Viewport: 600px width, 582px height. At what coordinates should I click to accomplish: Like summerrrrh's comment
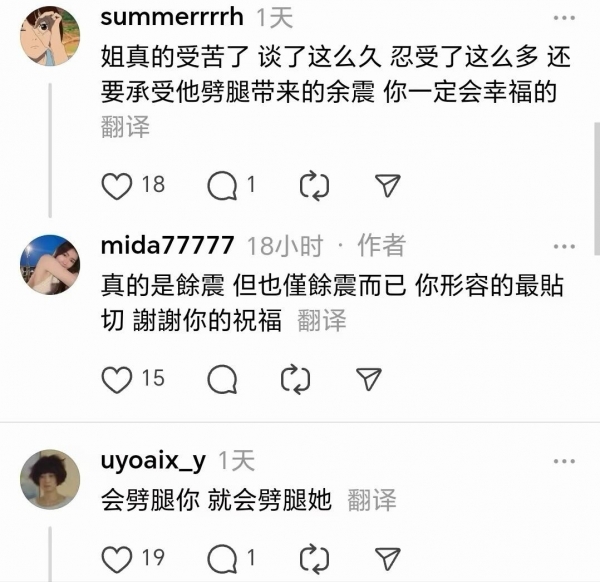pyautogui.click(x=118, y=185)
